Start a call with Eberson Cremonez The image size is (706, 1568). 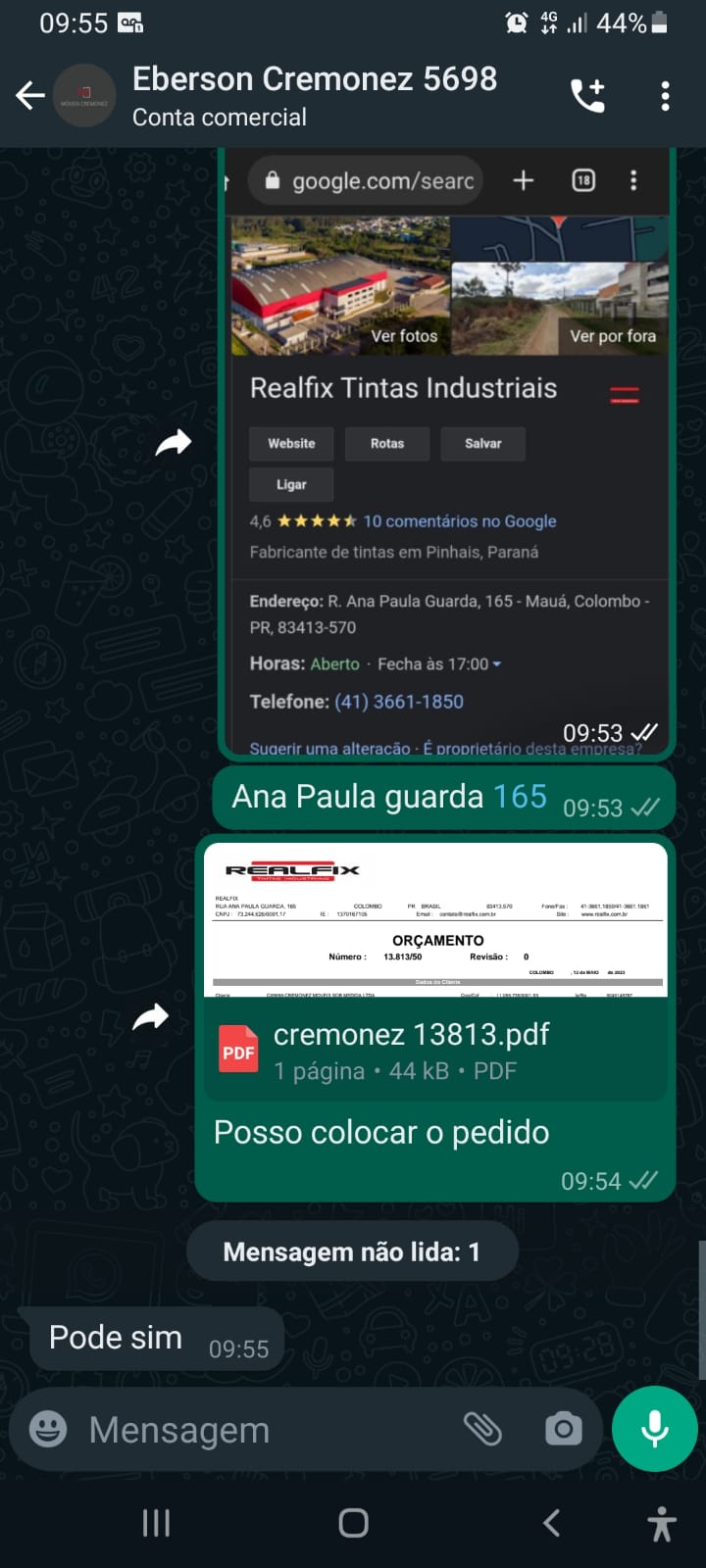click(x=587, y=96)
